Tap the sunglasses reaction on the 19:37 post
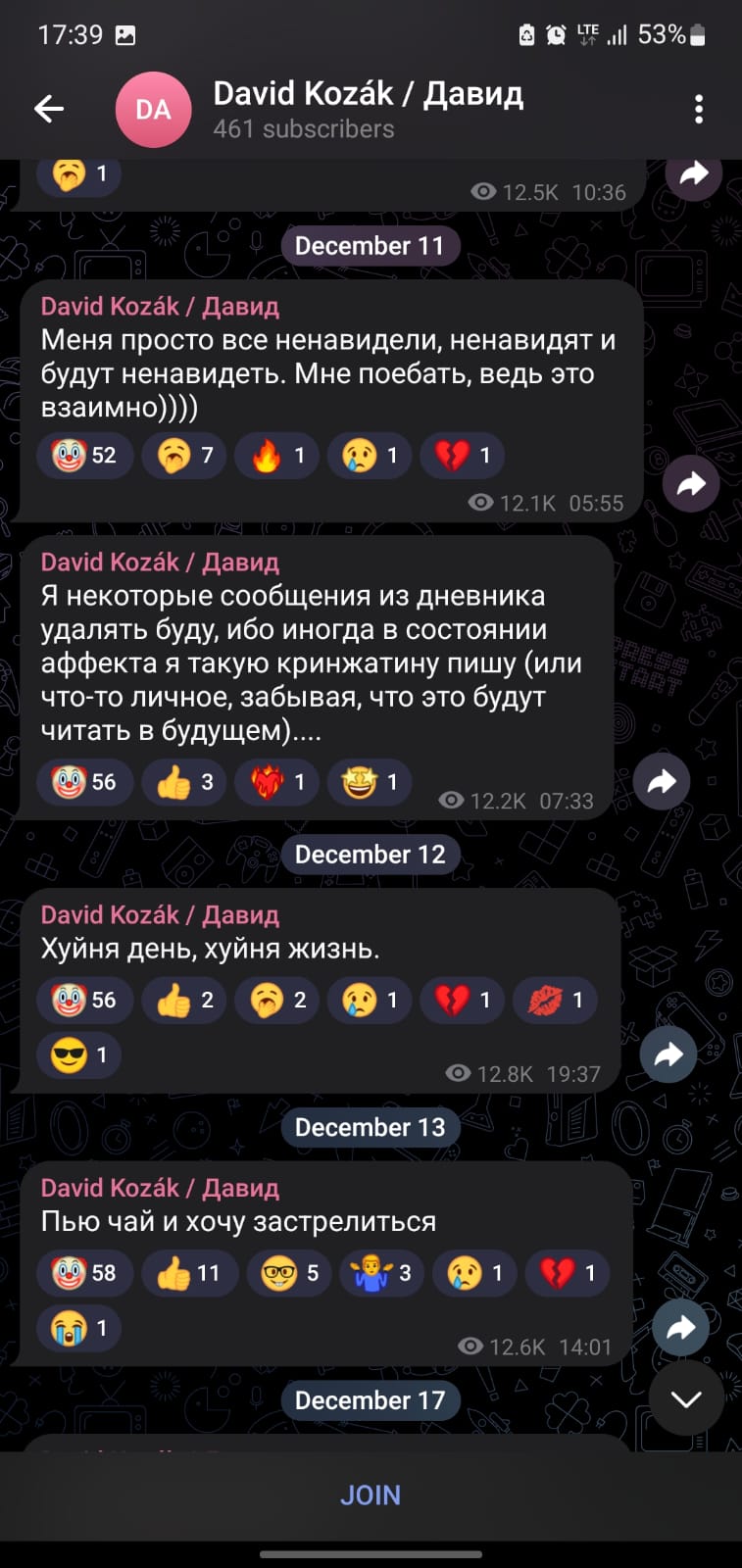 point(78,1055)
